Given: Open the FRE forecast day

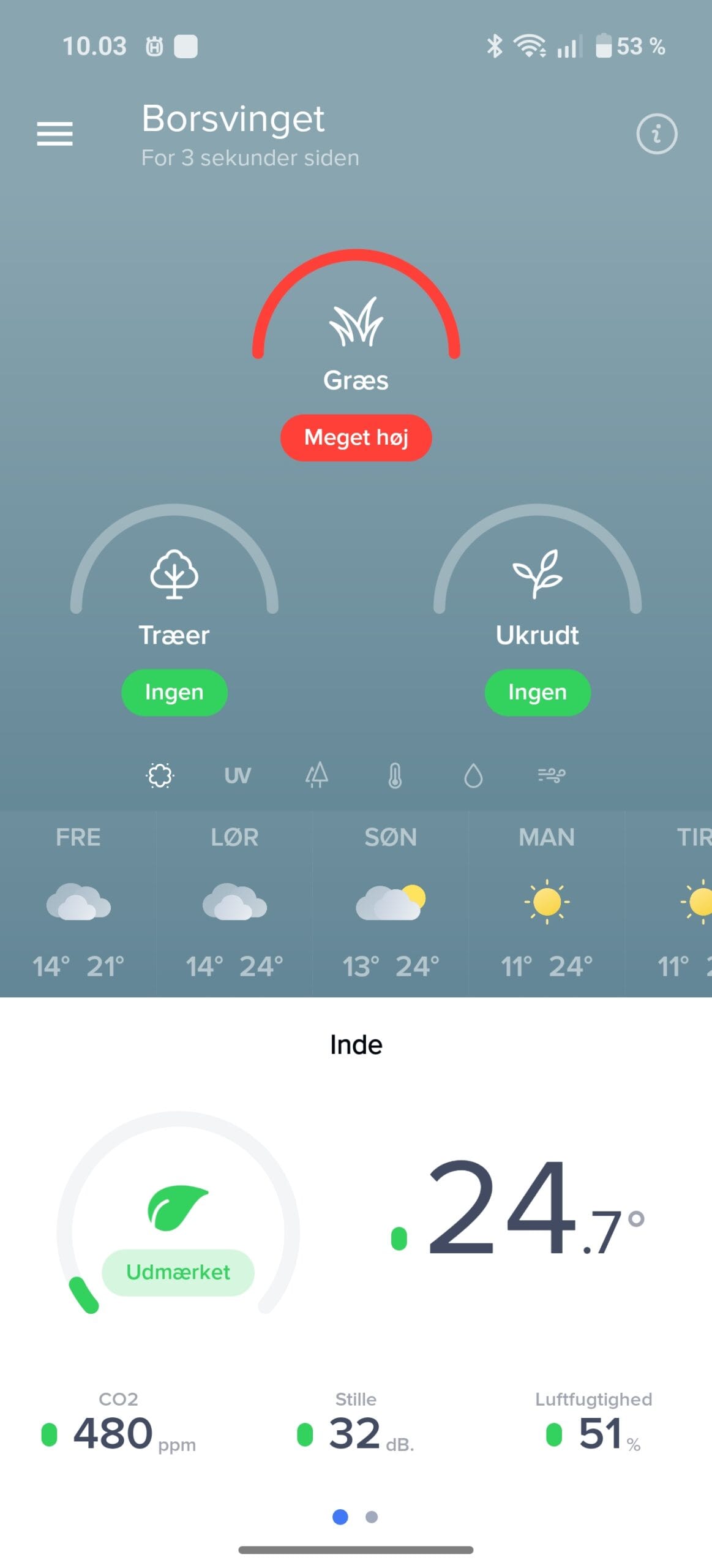Looking at the screenshot, I should pos(78,903).
